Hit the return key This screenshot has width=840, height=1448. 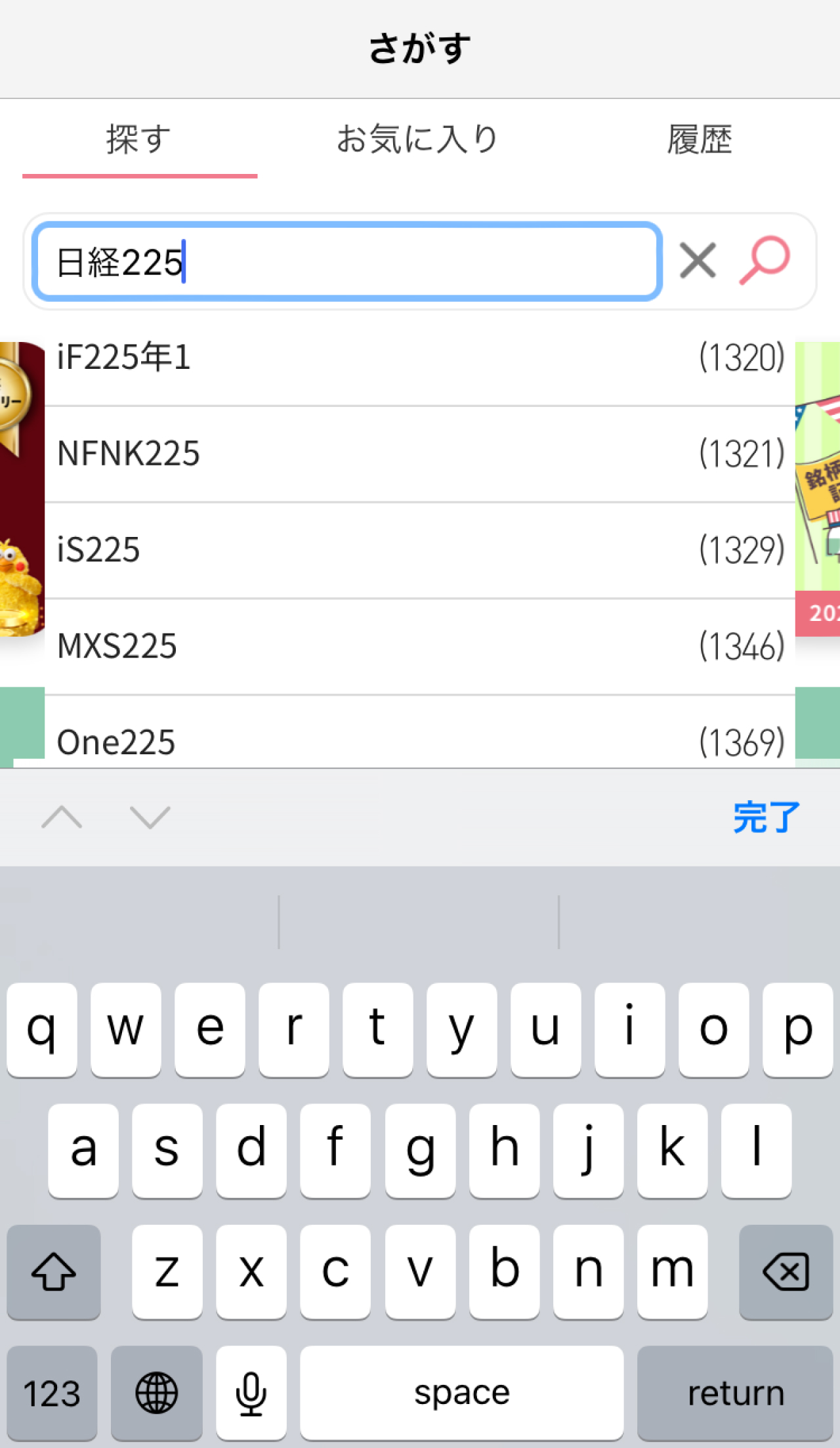(x=735, y=1393)
